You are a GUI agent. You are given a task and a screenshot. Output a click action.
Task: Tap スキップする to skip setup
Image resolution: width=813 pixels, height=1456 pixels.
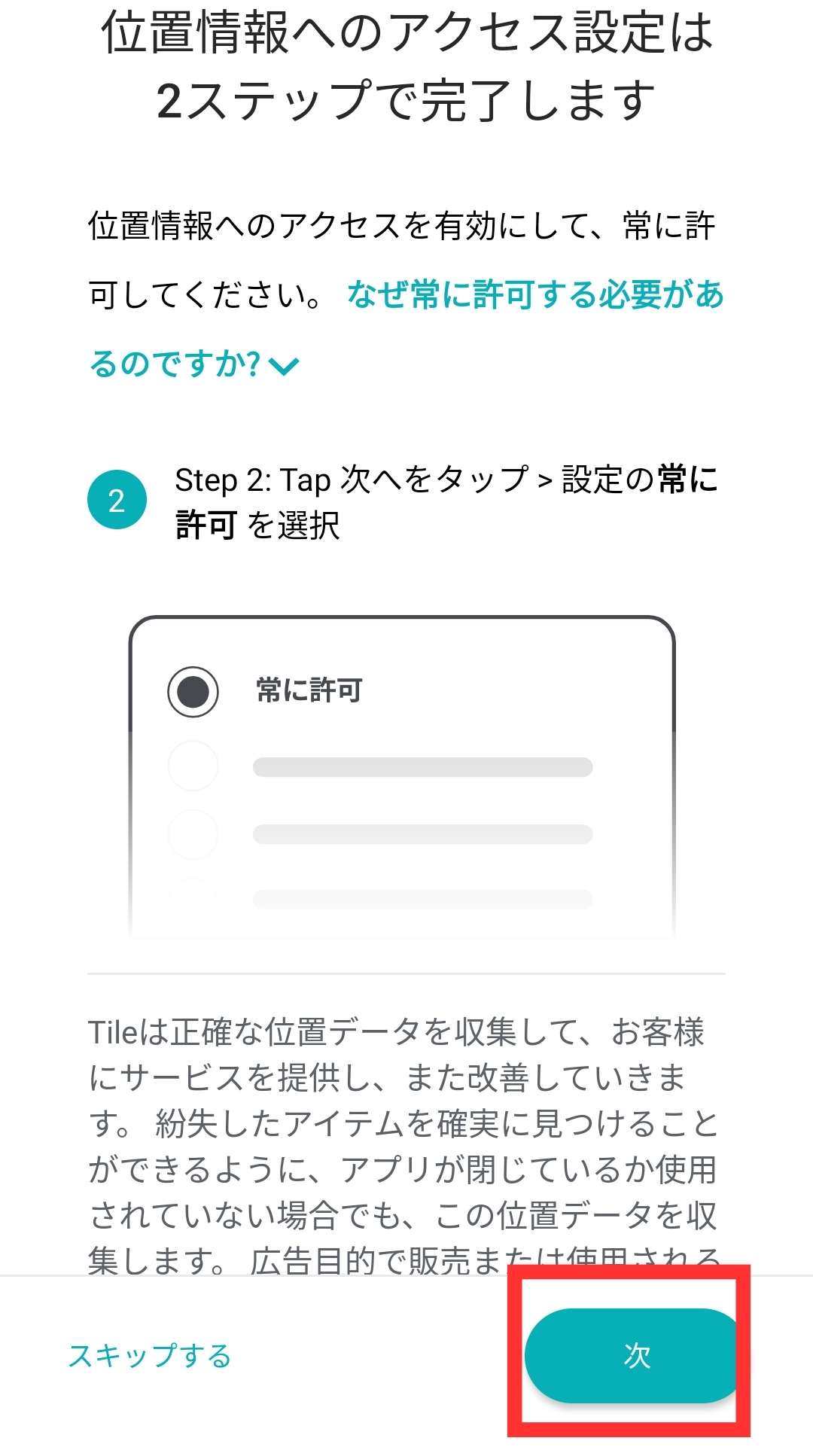click(x=150, y=1356)
